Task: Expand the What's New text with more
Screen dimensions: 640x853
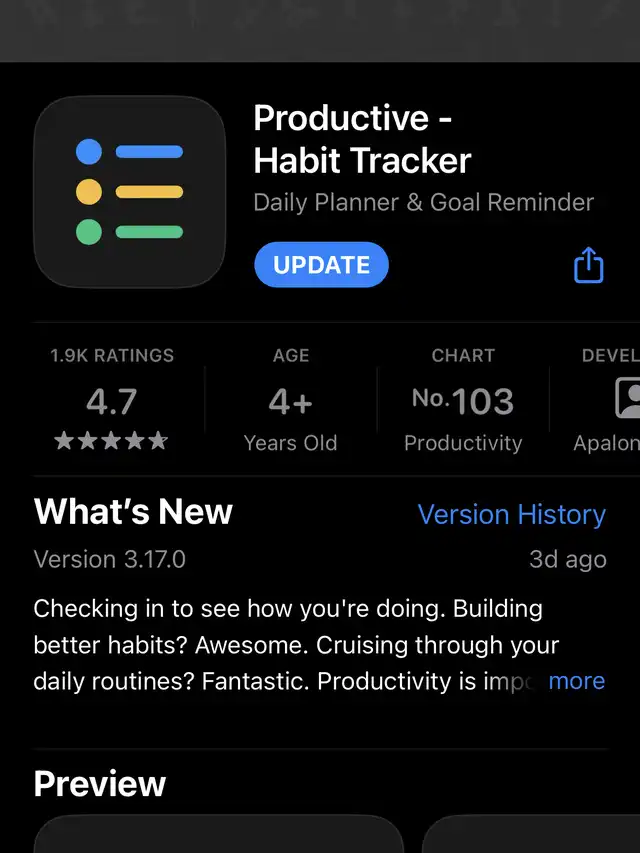Action: (x=576, y=681)
